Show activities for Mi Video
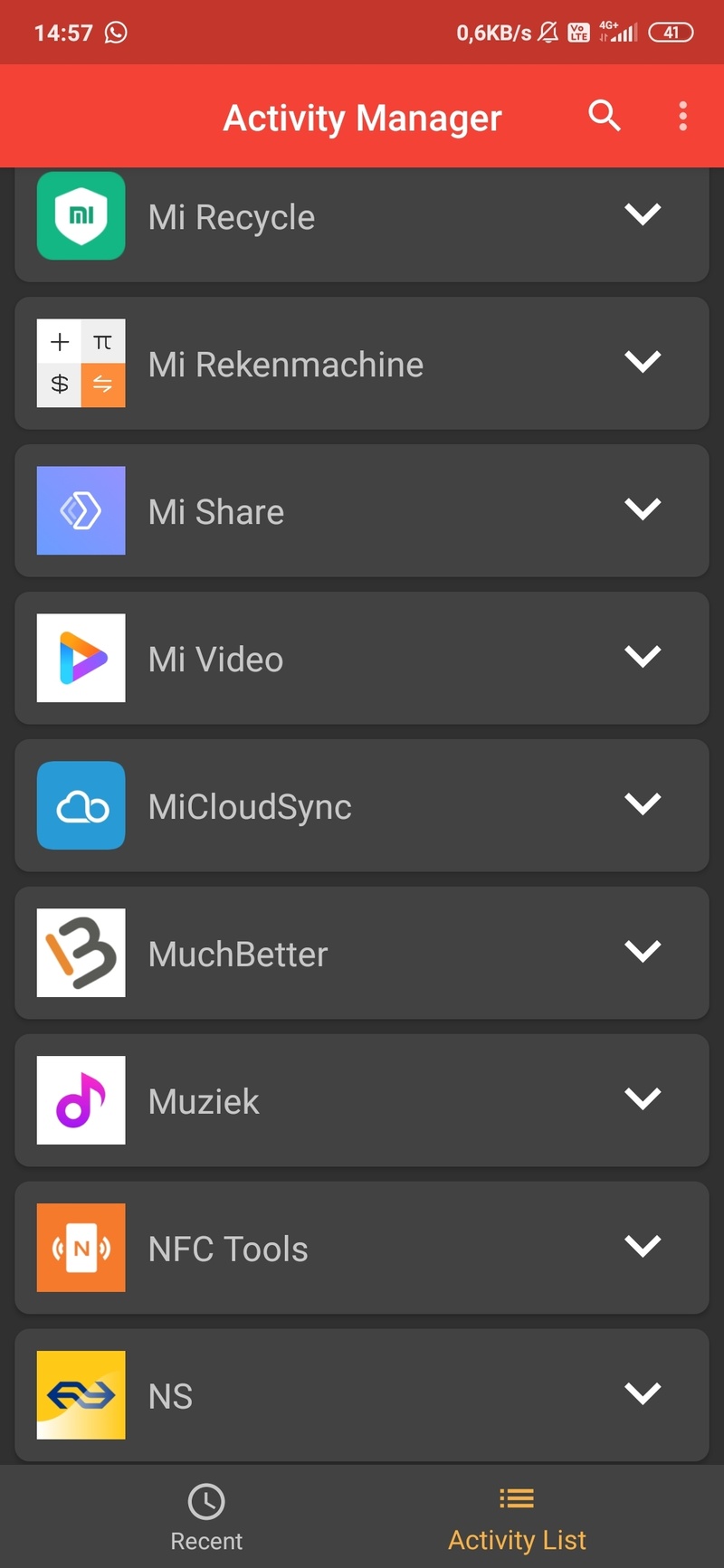 pyautogui.click(x=643, y=658)
